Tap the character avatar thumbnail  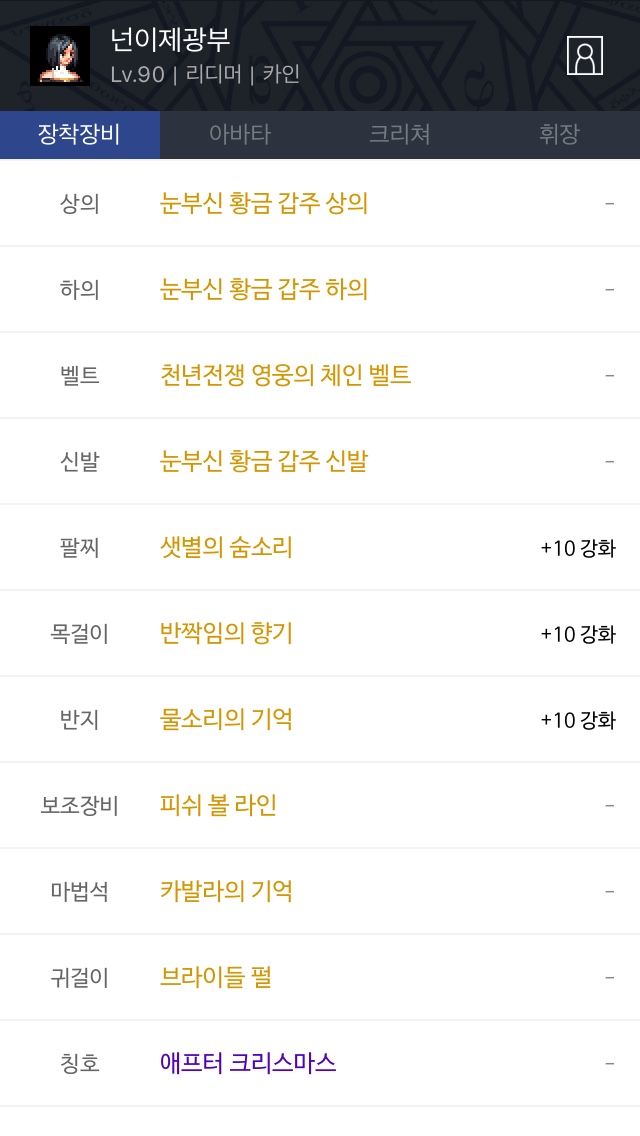pyautogui.click(x=60, y=56)
